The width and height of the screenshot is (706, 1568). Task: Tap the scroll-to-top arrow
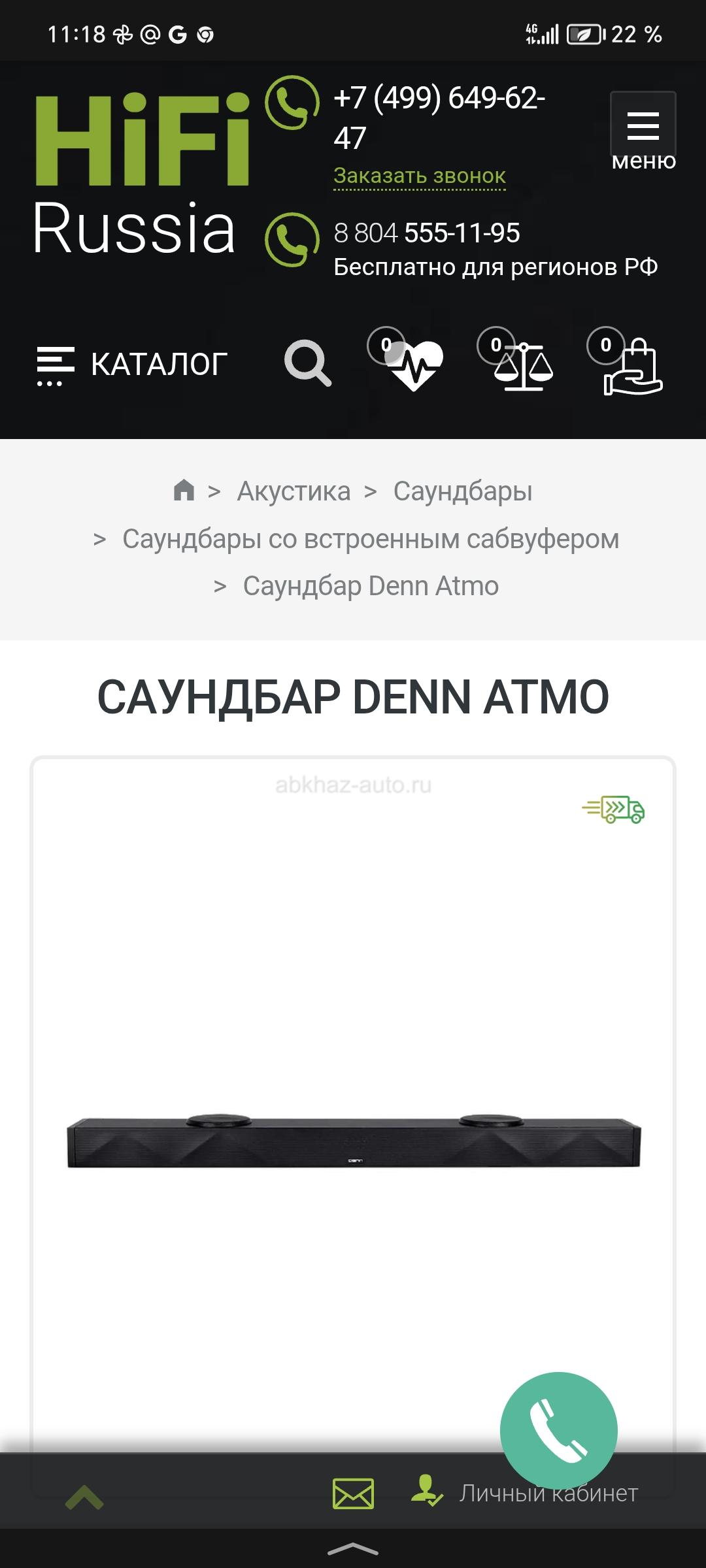pos(84,1496)
